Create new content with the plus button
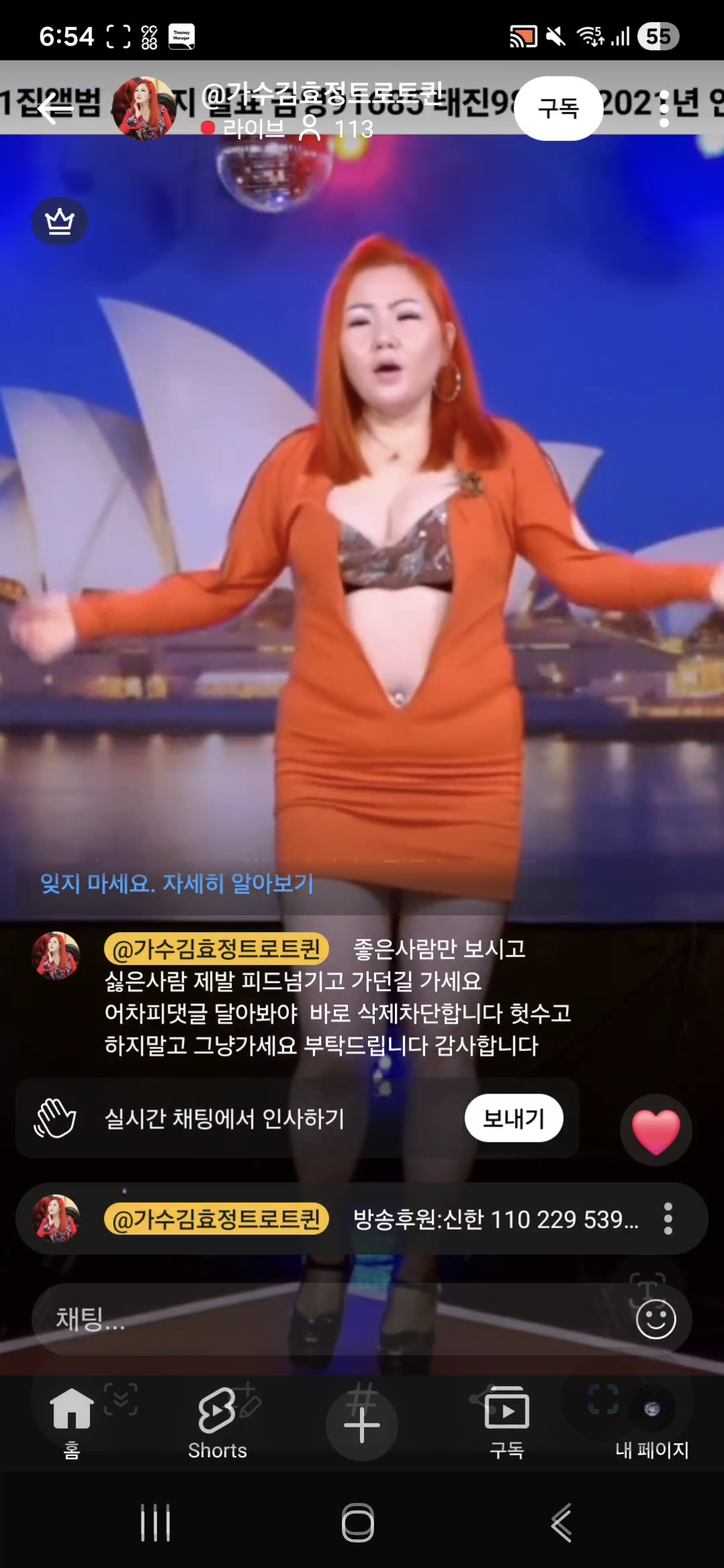Image resolution: width=724 pixels, height=1568 pixels. tap(362, 1425)
